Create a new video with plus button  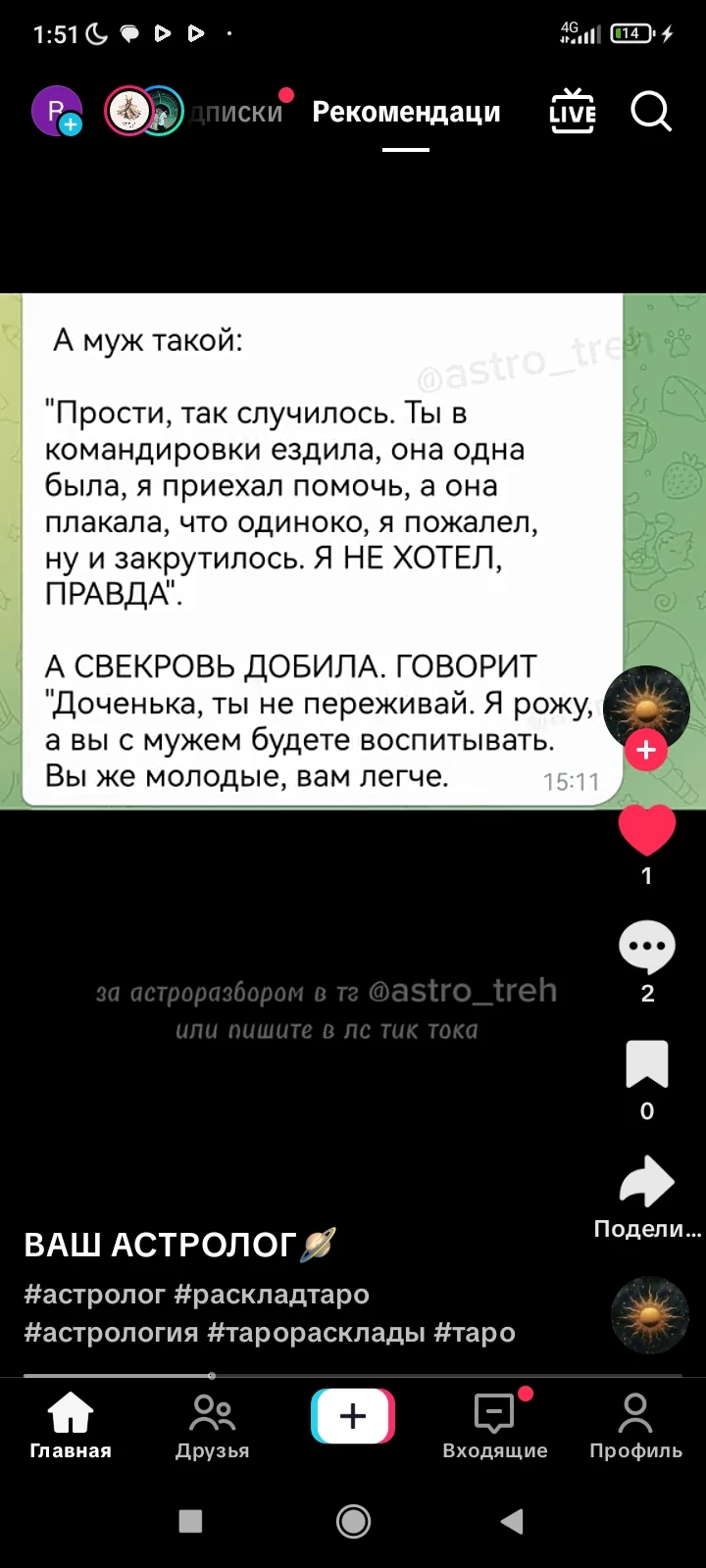[x=353, y=1416]
